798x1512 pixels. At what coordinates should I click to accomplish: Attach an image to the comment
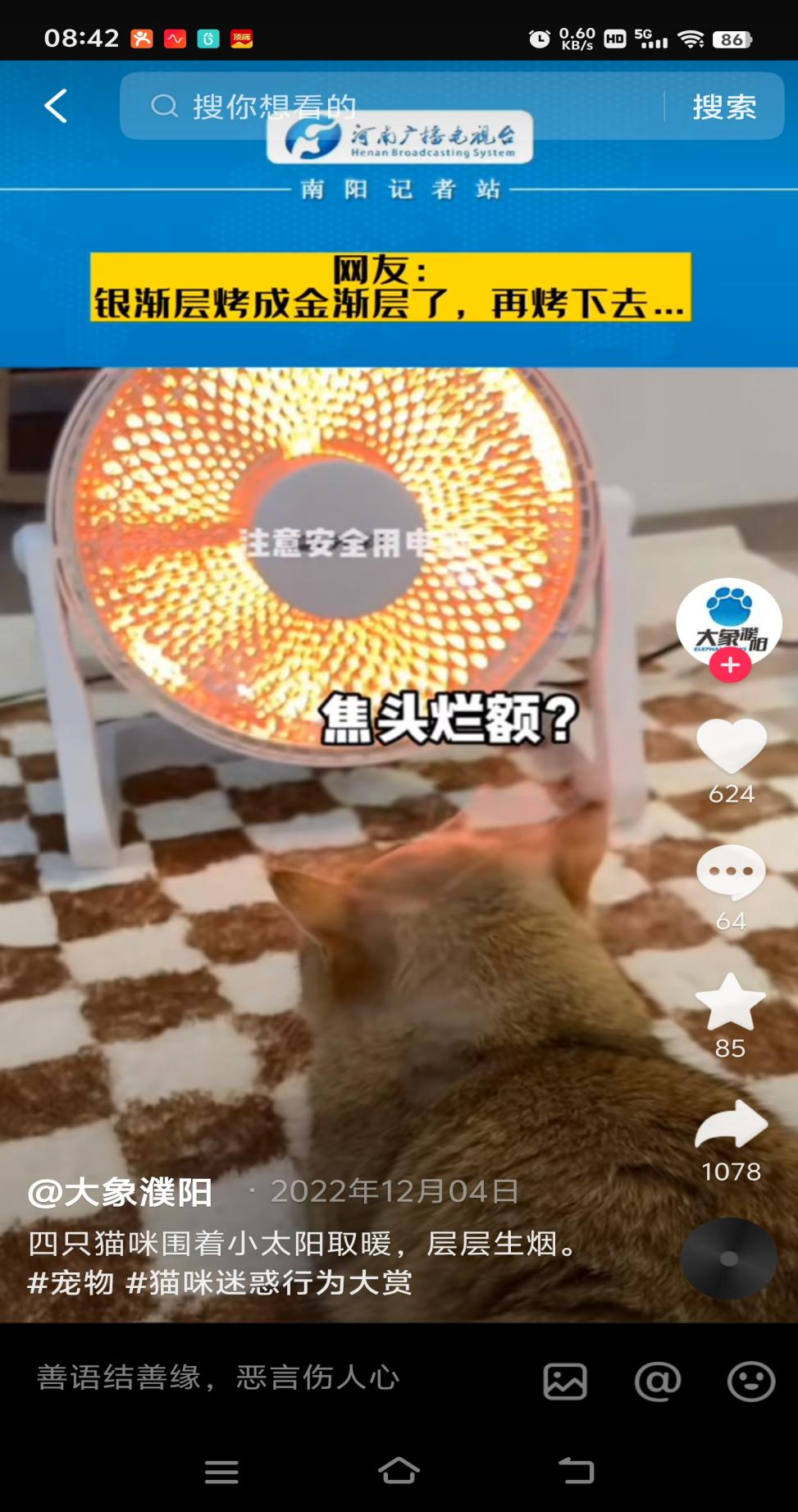(565, 1382)
